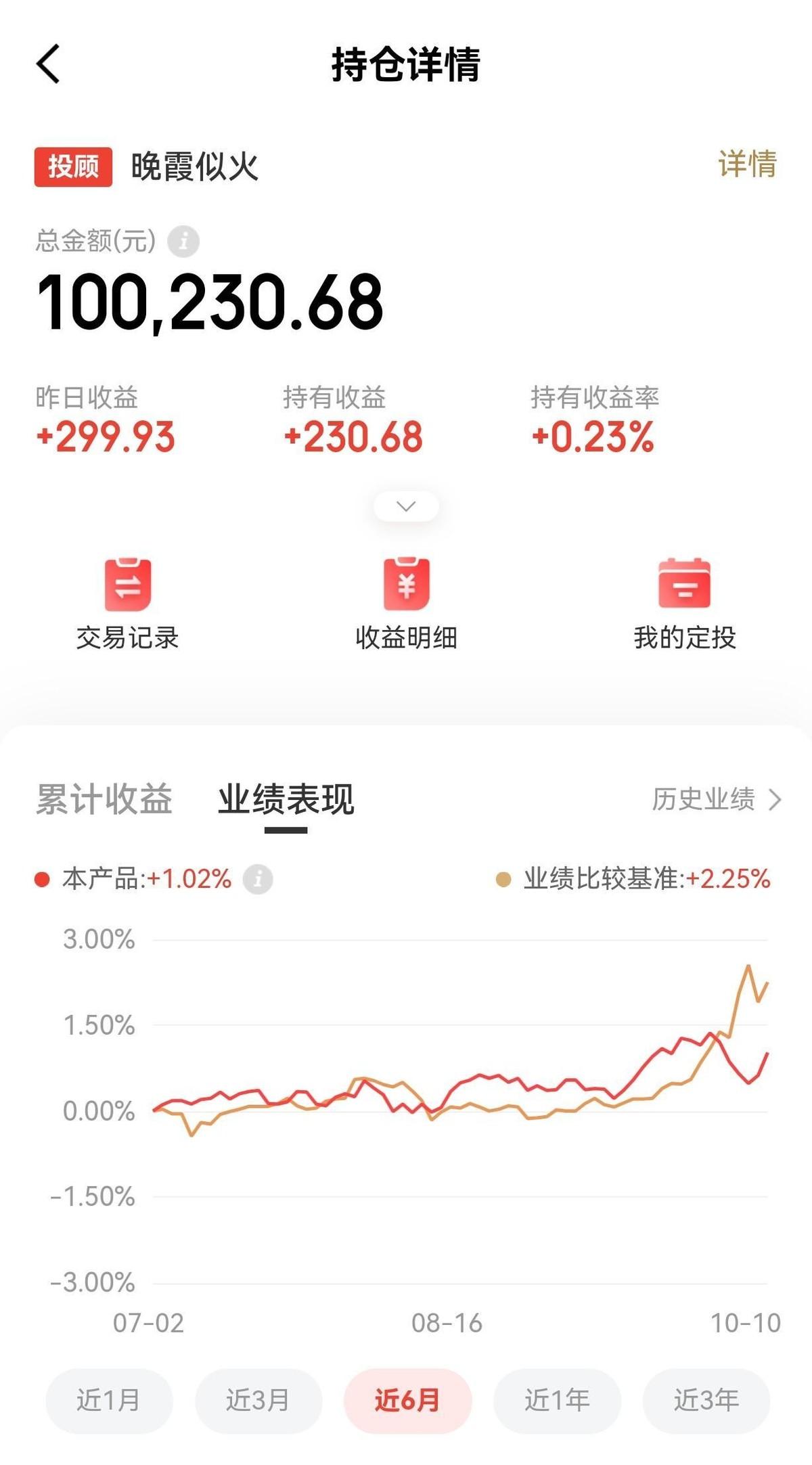The width and height of the screenshot is (812, 1465).
Task: Show 近3年 performance
Action: tap(706, 1400)
